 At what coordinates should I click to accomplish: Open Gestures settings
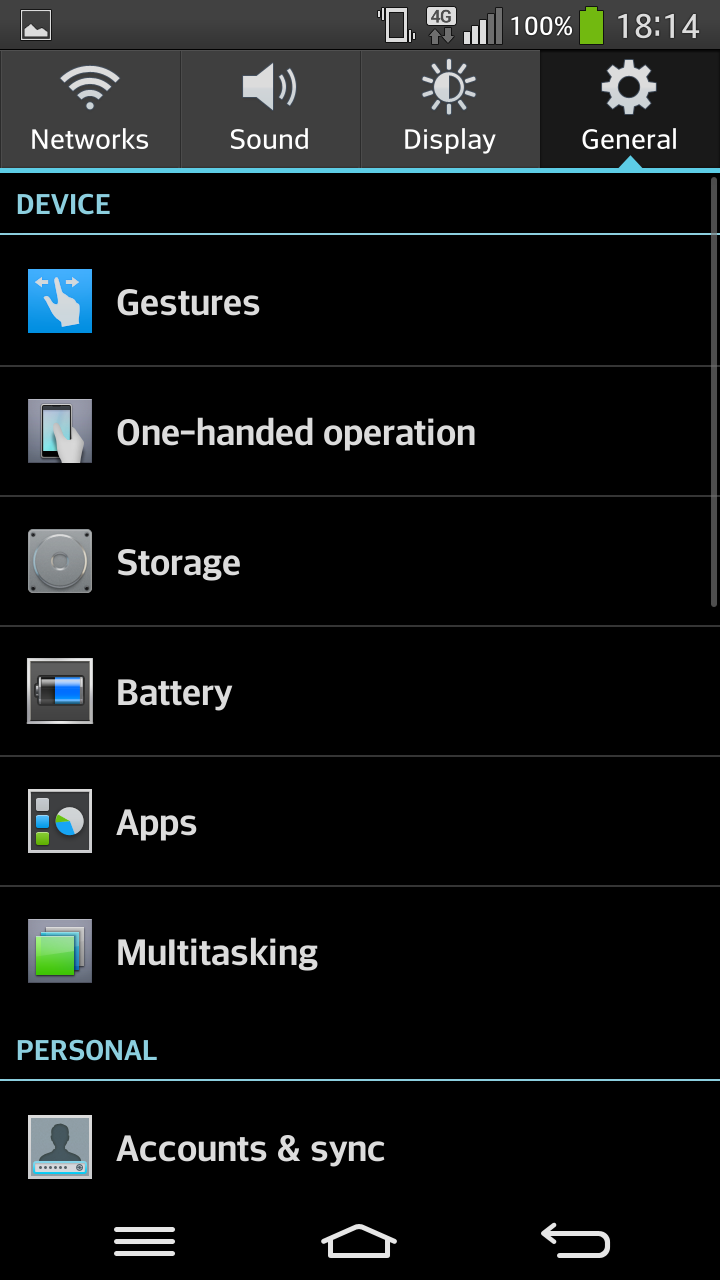click(x=360, y=301)
